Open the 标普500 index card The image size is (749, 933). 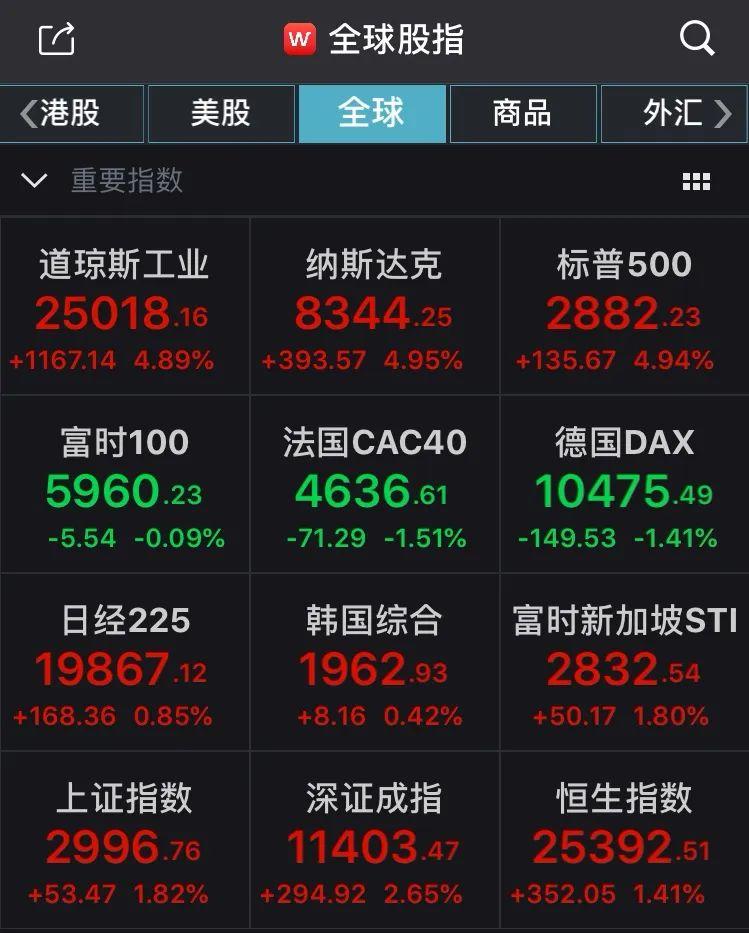pyautogui.click(x=625, y=306)
